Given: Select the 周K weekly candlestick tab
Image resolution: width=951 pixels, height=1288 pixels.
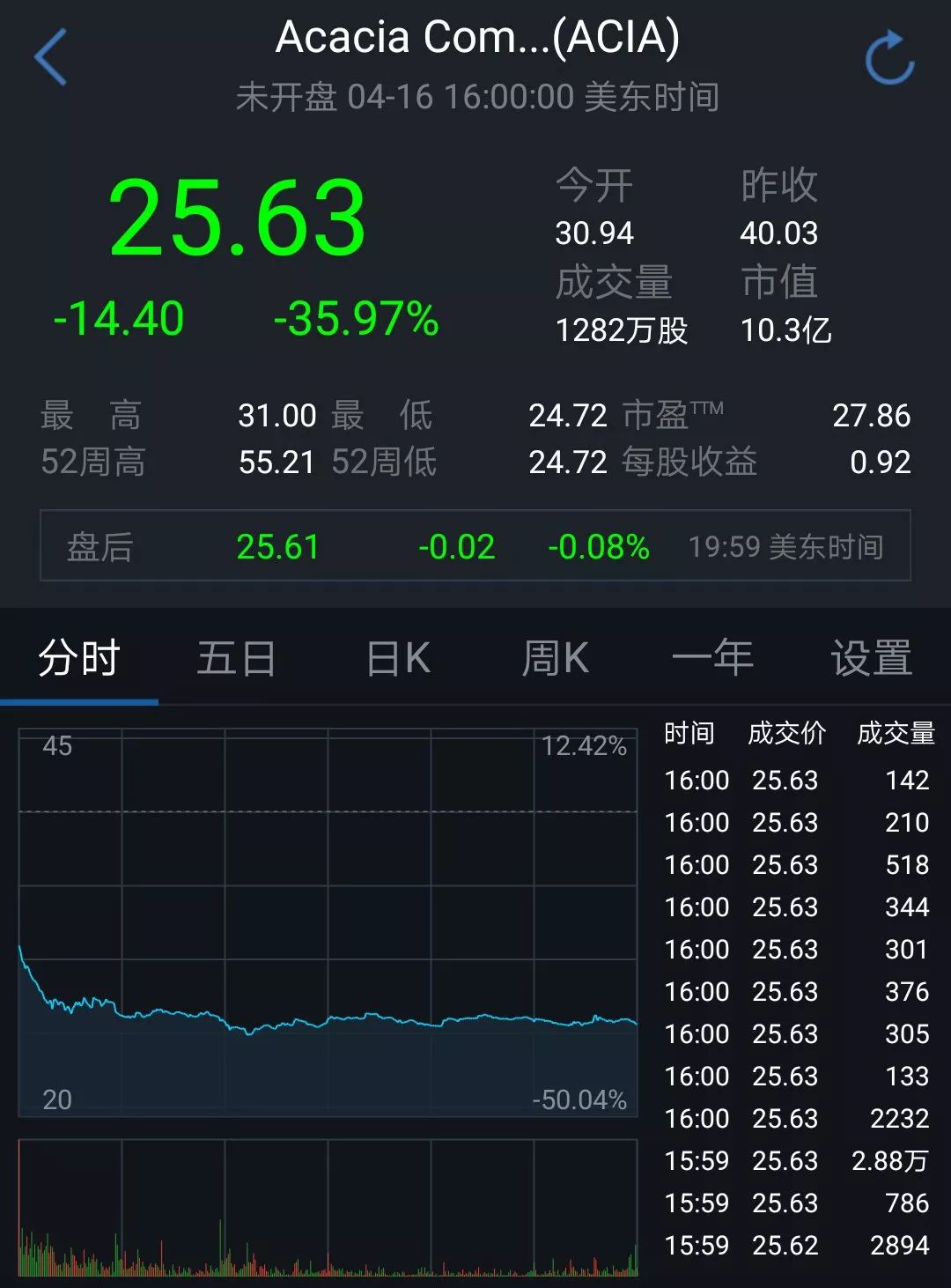Looking at the screenshot, I should pos(555,658).
